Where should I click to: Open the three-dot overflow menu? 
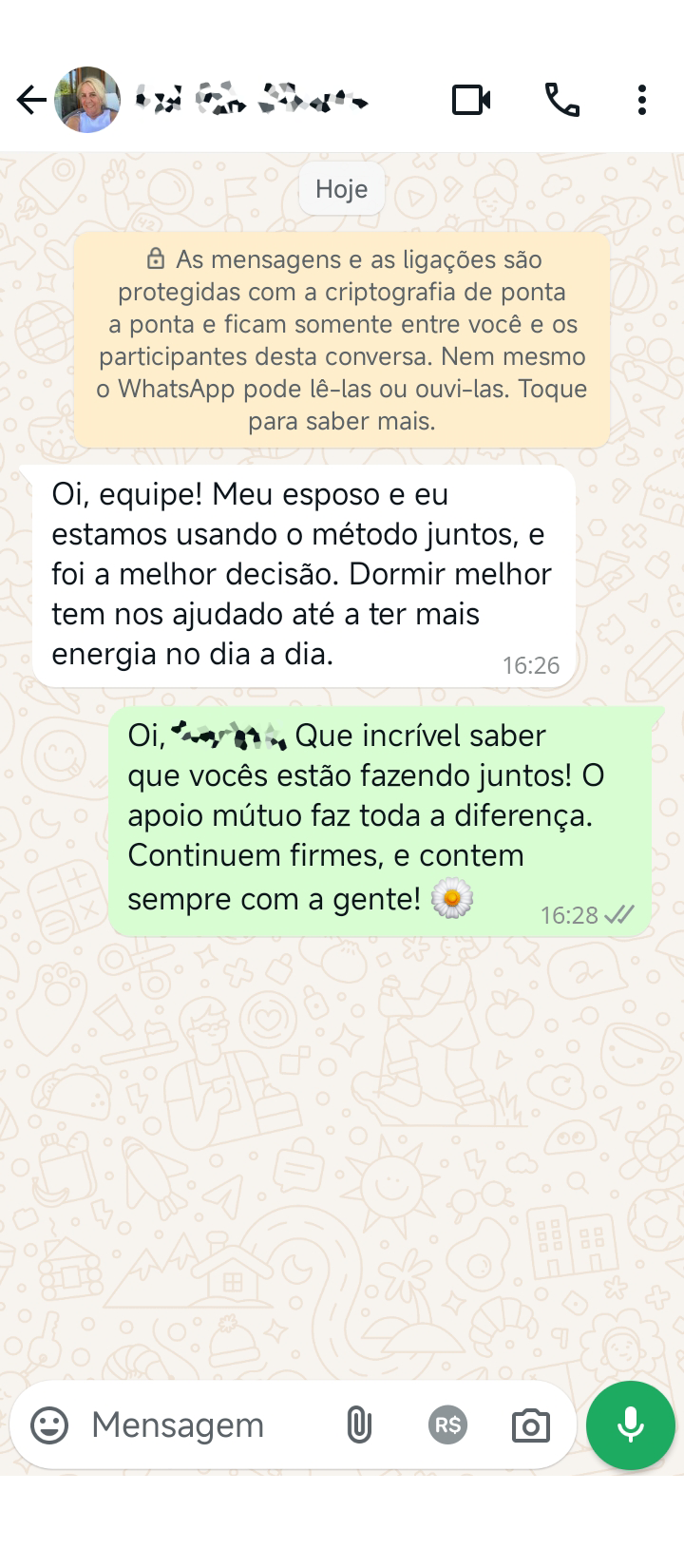click(x=642, y=100)
